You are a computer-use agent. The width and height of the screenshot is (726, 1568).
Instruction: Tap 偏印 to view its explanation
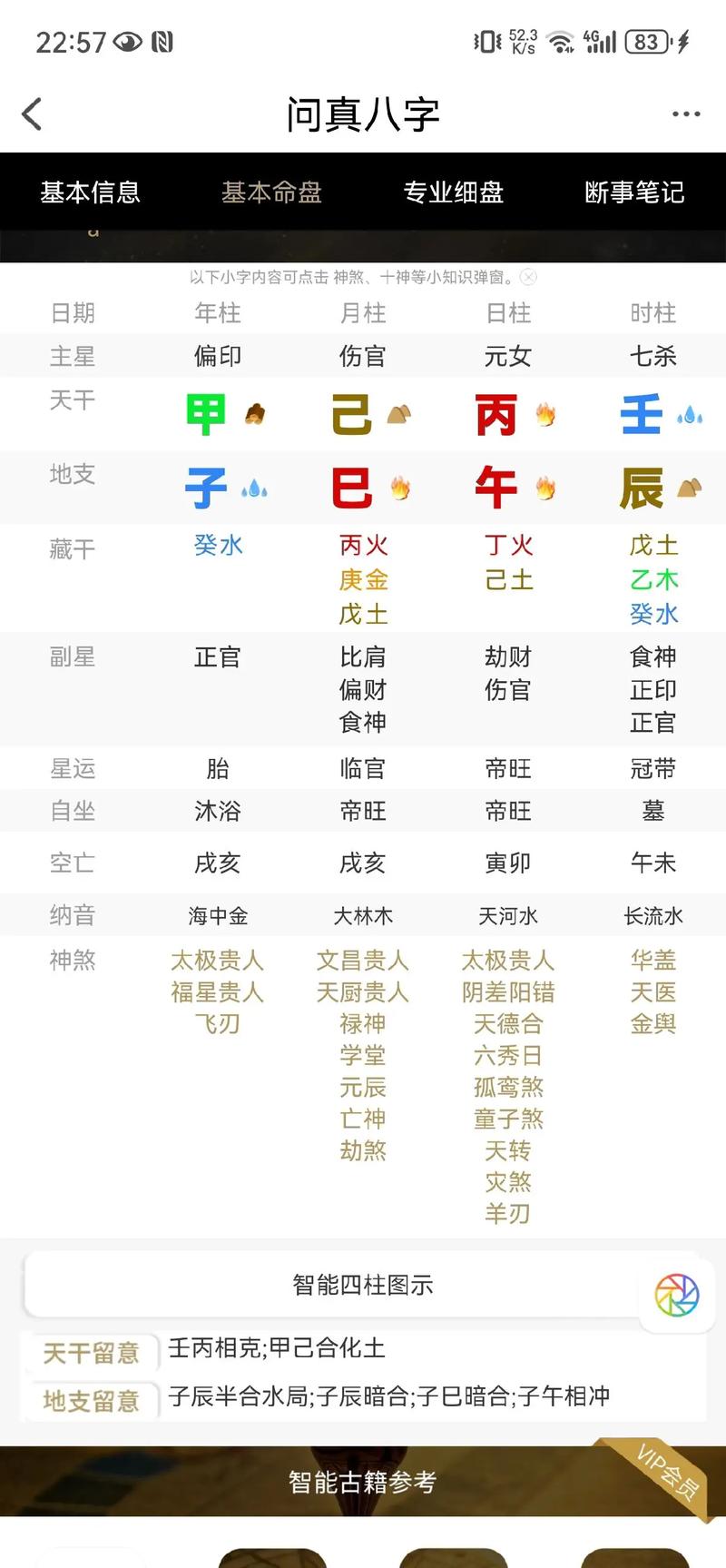pyautogui.click(x=218, y=356)
